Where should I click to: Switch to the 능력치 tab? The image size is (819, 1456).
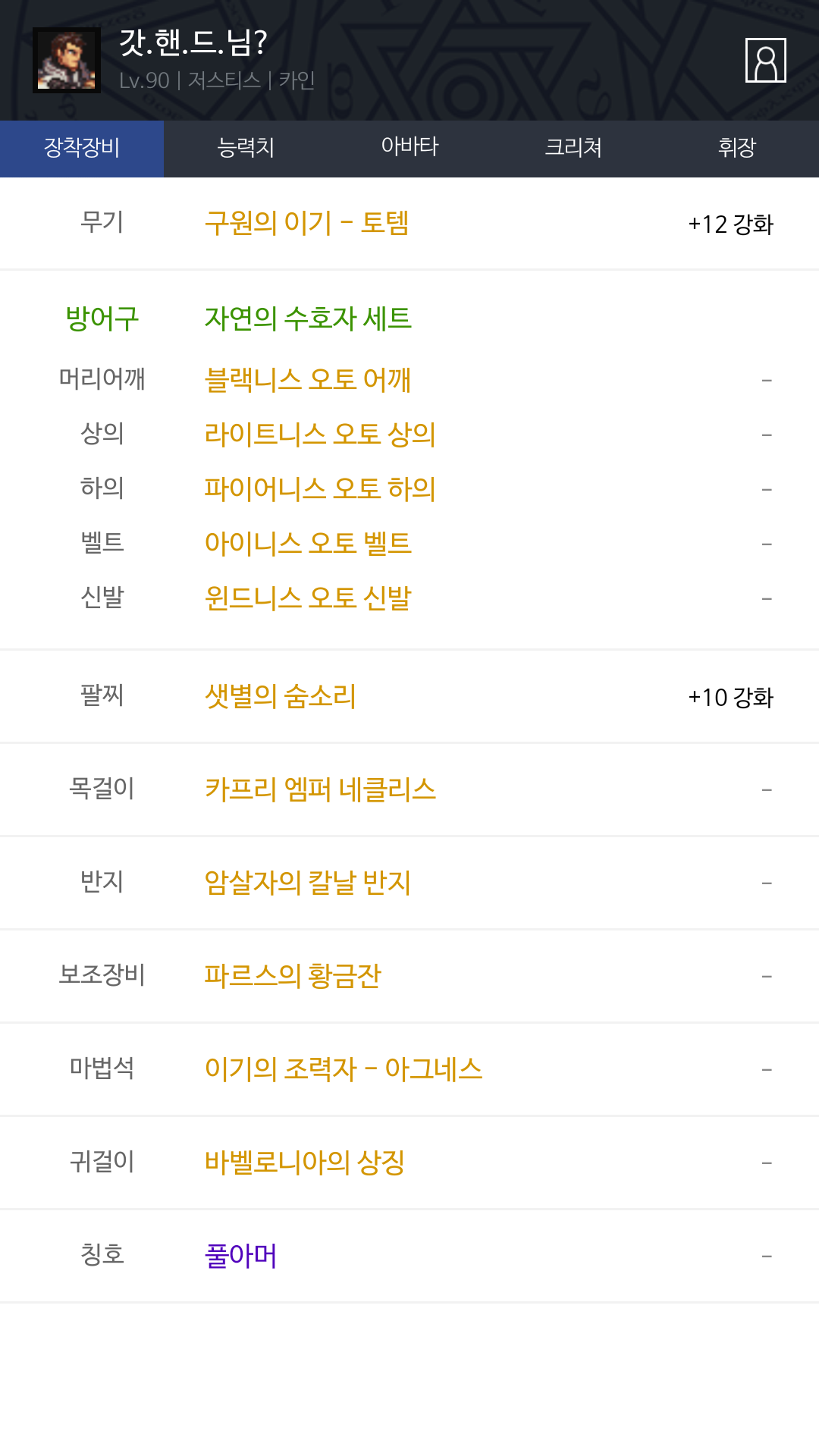coord(246,149)
